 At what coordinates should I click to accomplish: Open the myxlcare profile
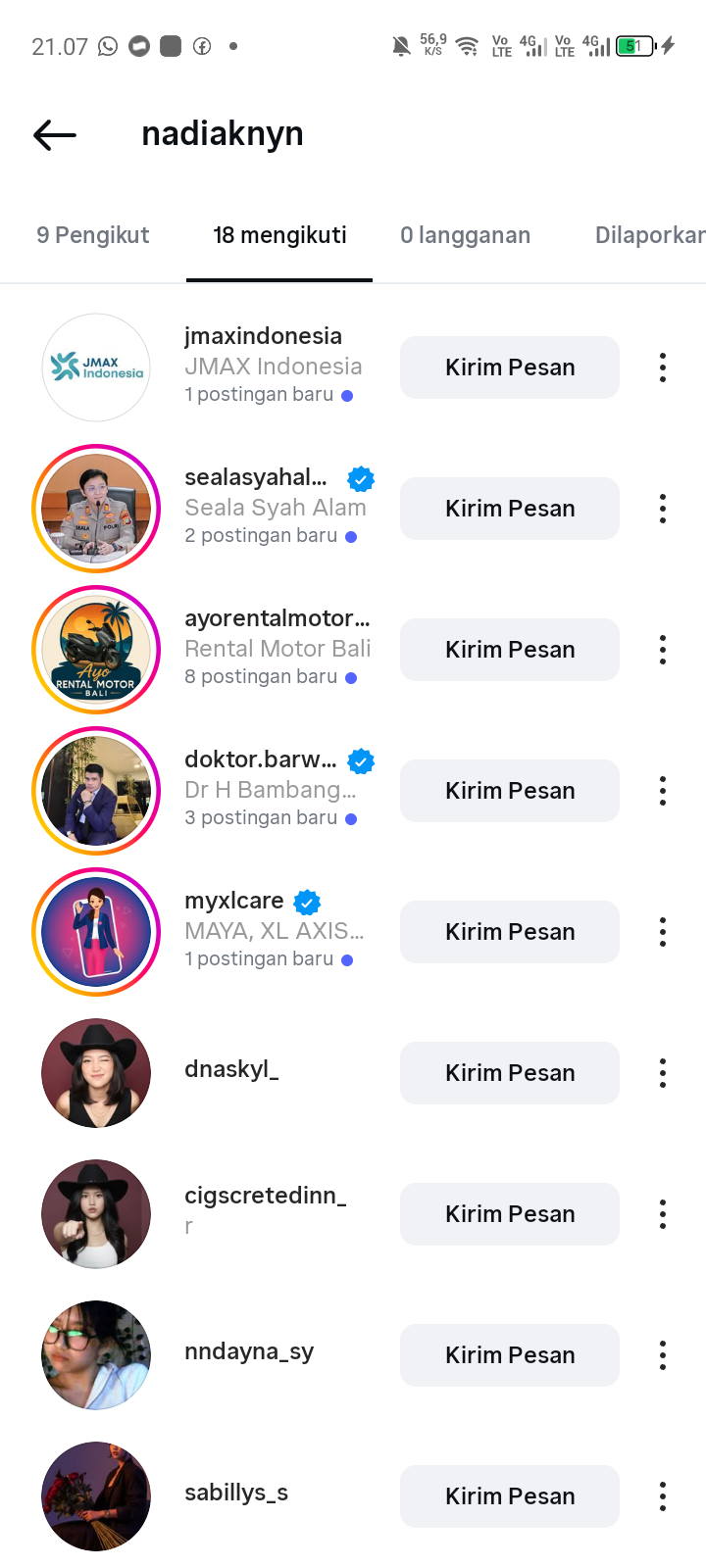(234, 902)
